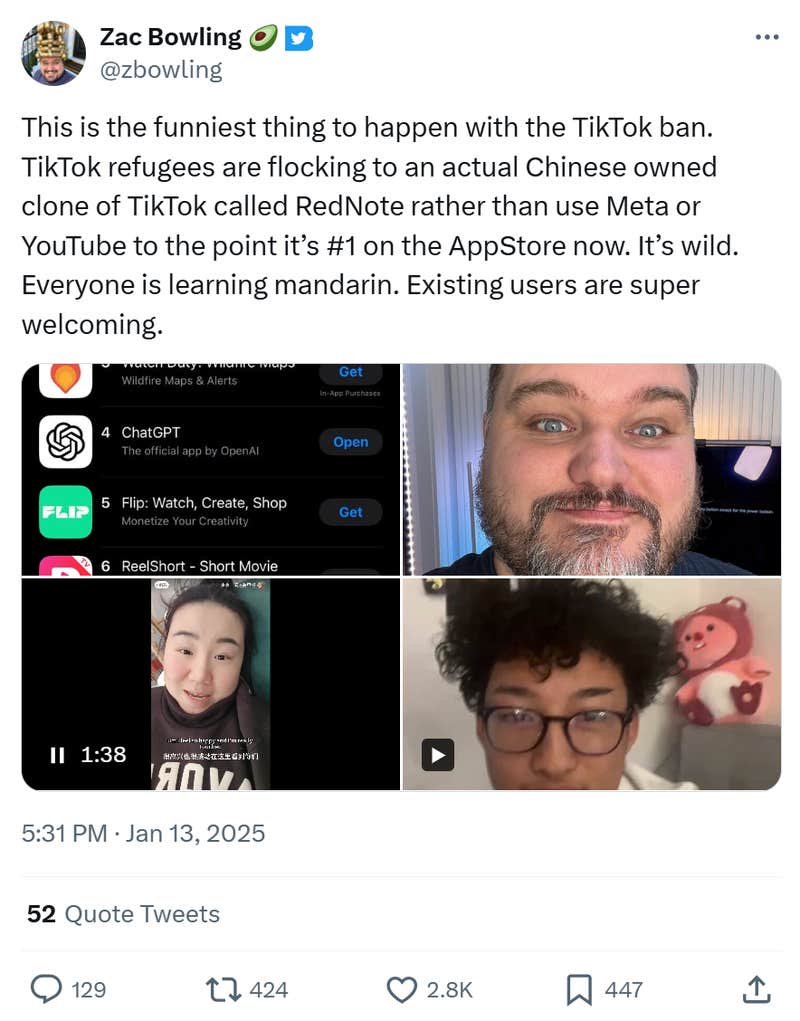This screenshot has width=800, height=1021.
Task: Open the bearded man selfie image
Action: pos(591,469)
